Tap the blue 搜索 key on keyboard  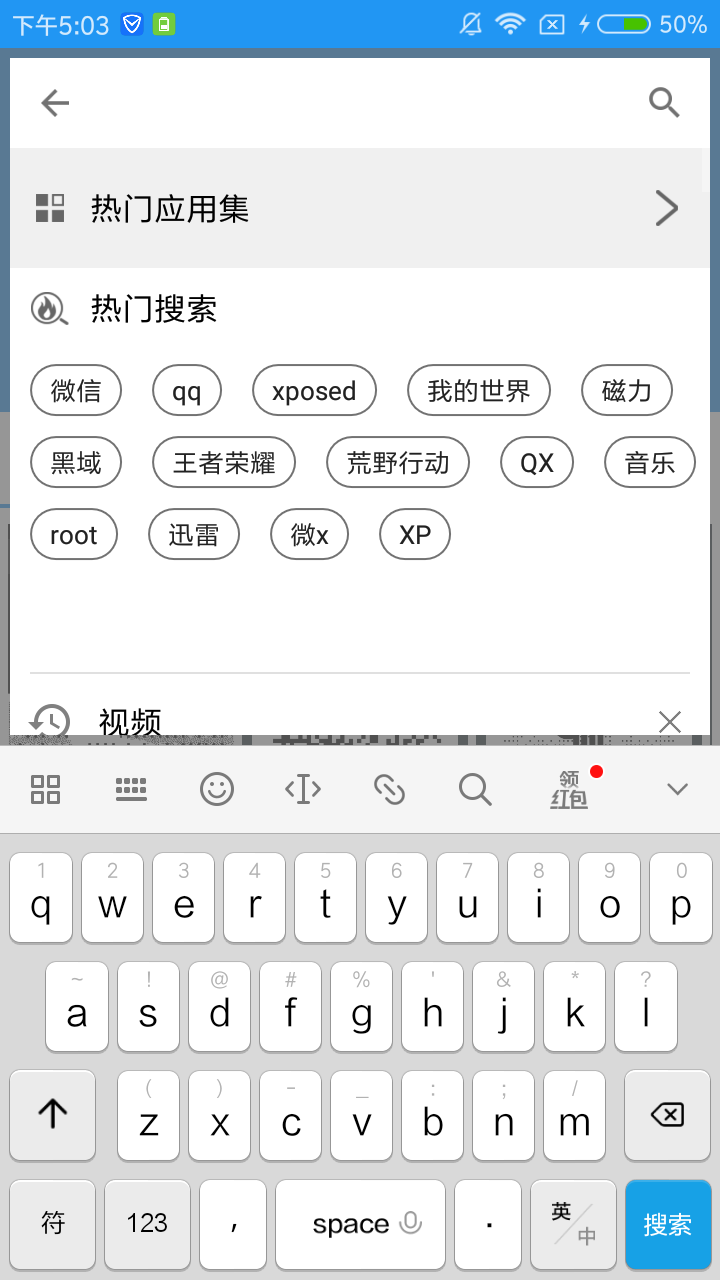[x=667, y=1224]
